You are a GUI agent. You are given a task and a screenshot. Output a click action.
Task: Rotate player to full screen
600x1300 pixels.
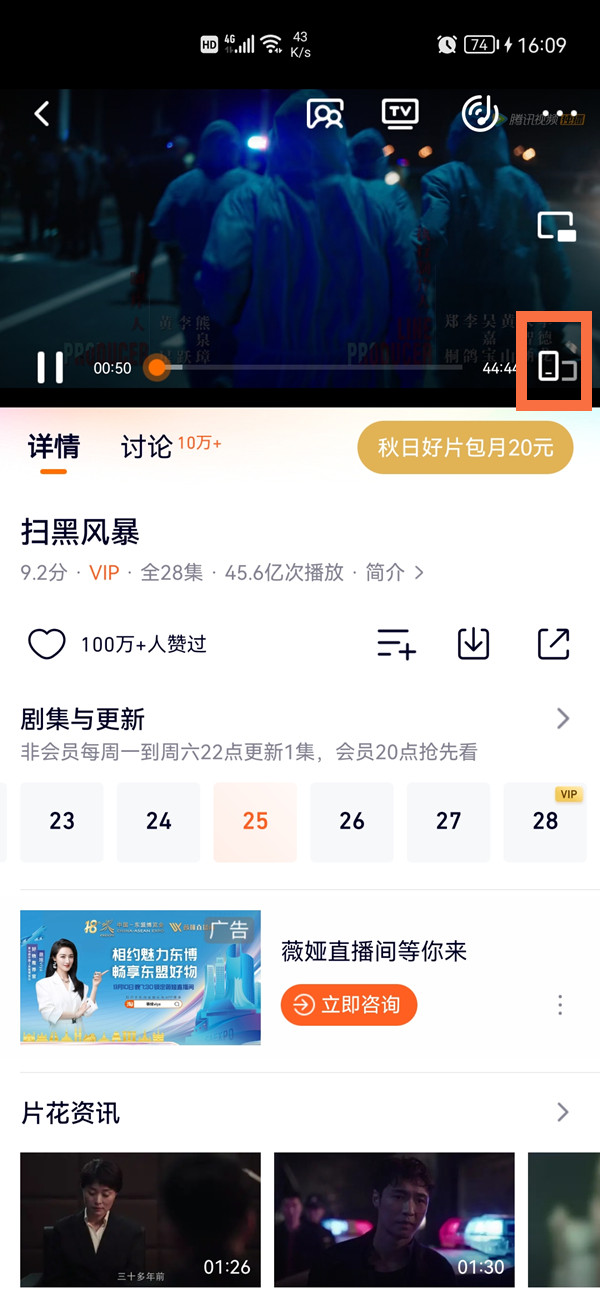555,364
